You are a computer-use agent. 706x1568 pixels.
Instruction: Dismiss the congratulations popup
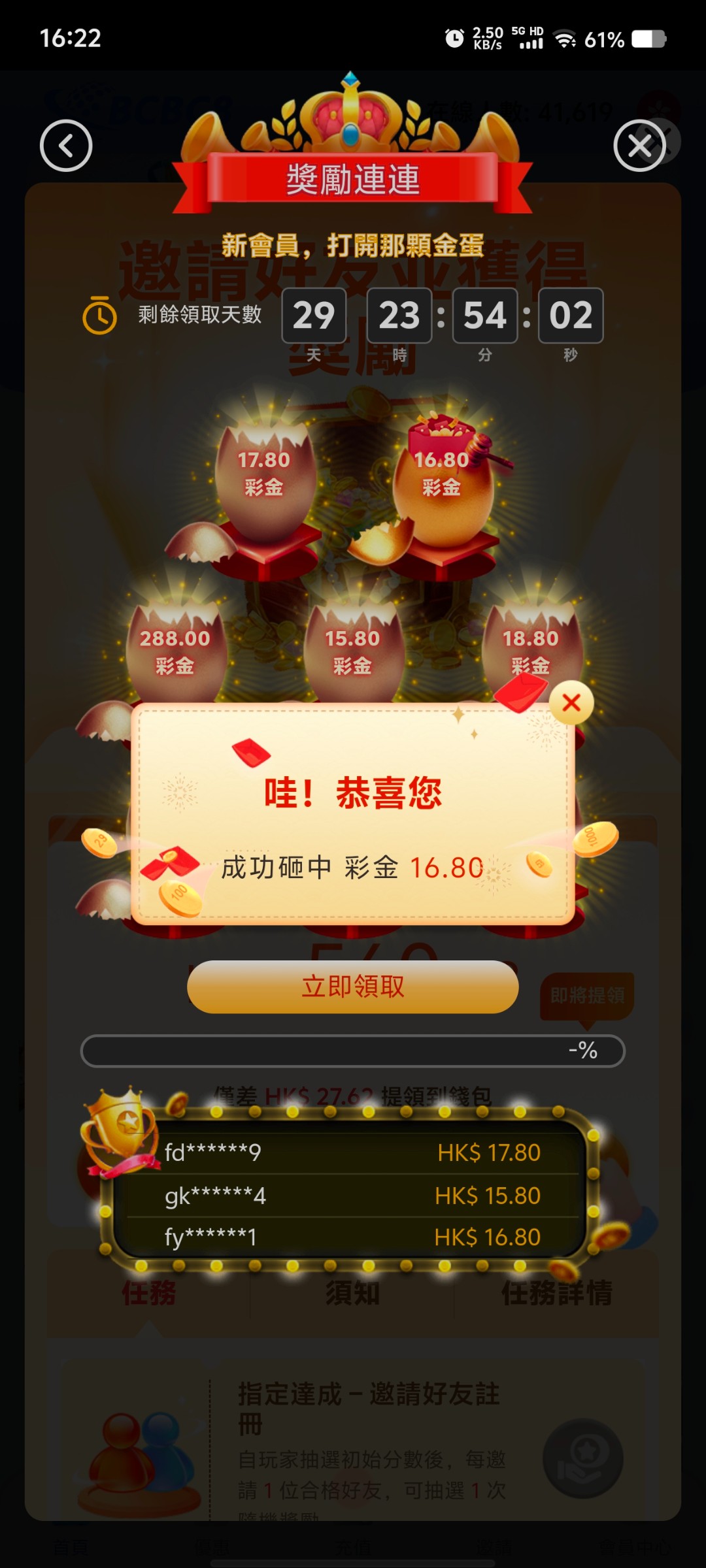tap(571, 703)
